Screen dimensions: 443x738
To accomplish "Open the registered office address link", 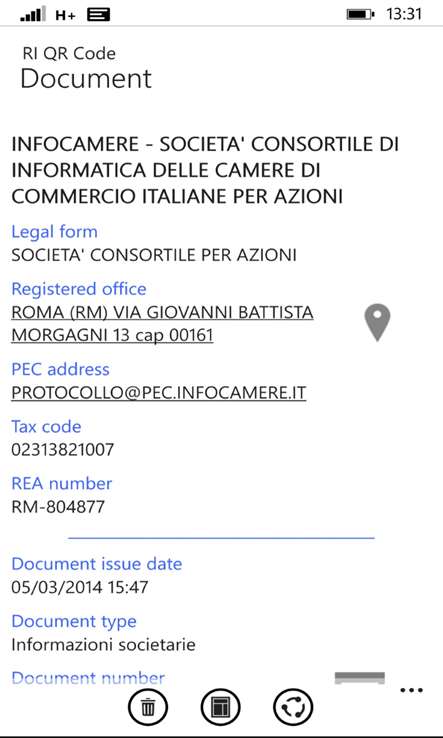I will pos(162,324).
